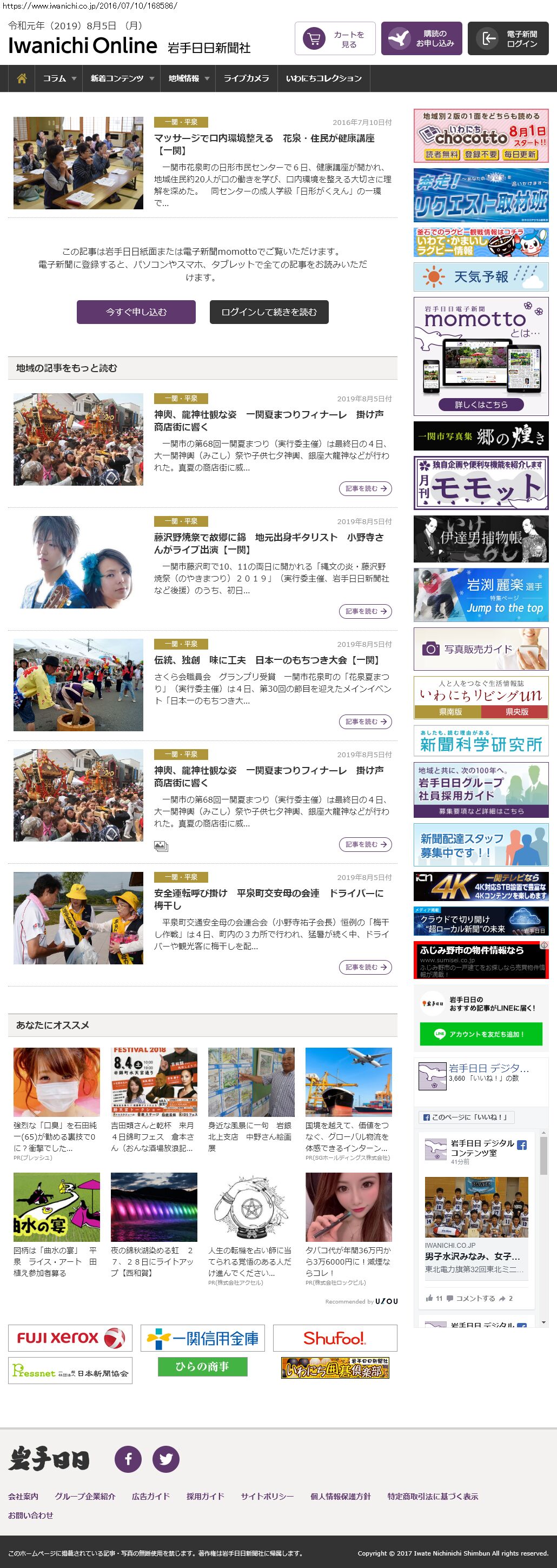Tap 購読のお申し込み button
Image resolution: width=557 pixels, height=1568 pixels.
421,39
